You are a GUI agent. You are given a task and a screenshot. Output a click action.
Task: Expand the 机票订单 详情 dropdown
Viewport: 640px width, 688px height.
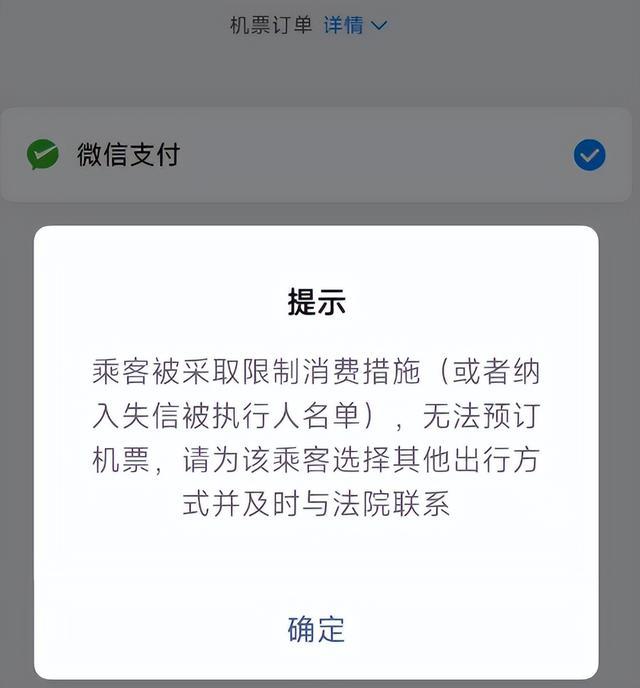[355, 25]
